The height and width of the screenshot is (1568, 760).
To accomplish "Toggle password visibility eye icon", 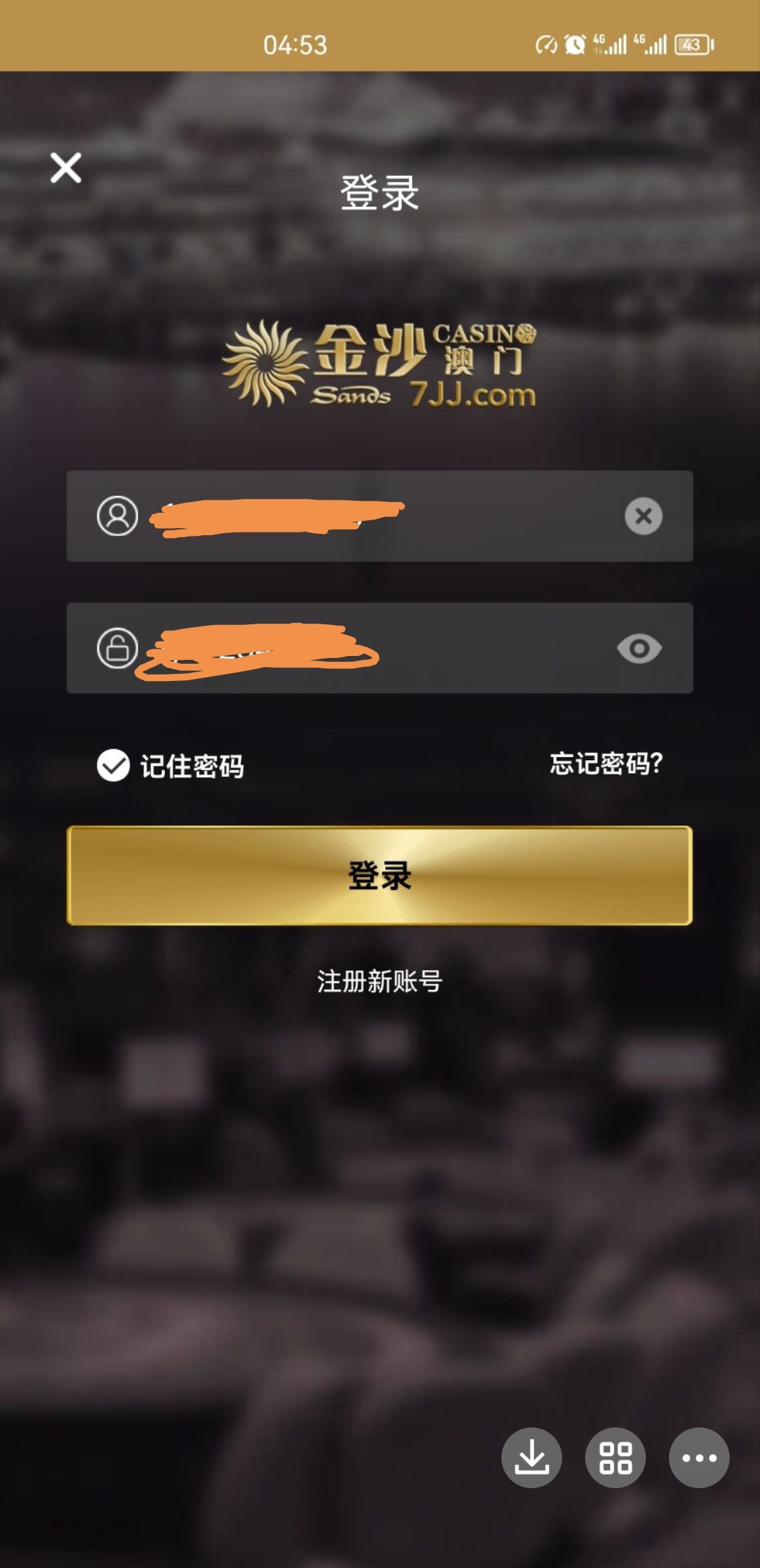I will (639, 648).
